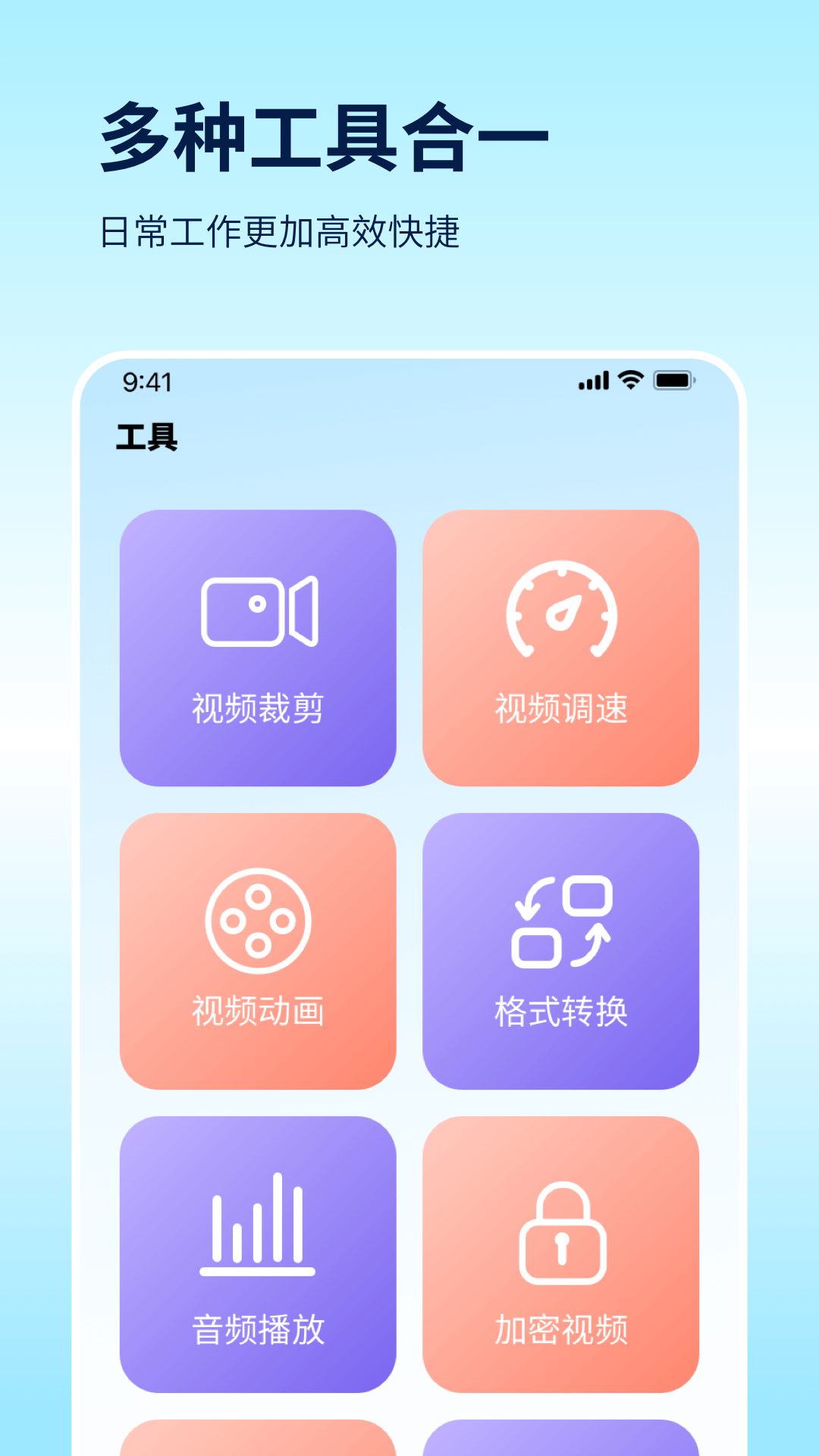Open the speedometer icon on 视频调速 tile

pyautogui.click(x=561, y=610)
